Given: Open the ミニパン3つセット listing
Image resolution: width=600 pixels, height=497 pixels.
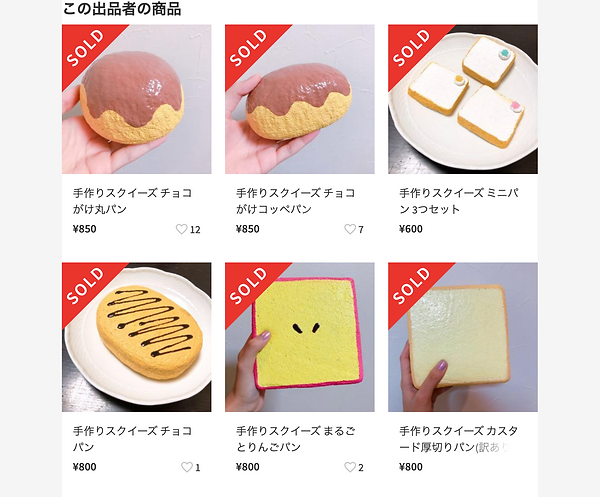Looking at the screenshot, I should click(x=462, y=100).
